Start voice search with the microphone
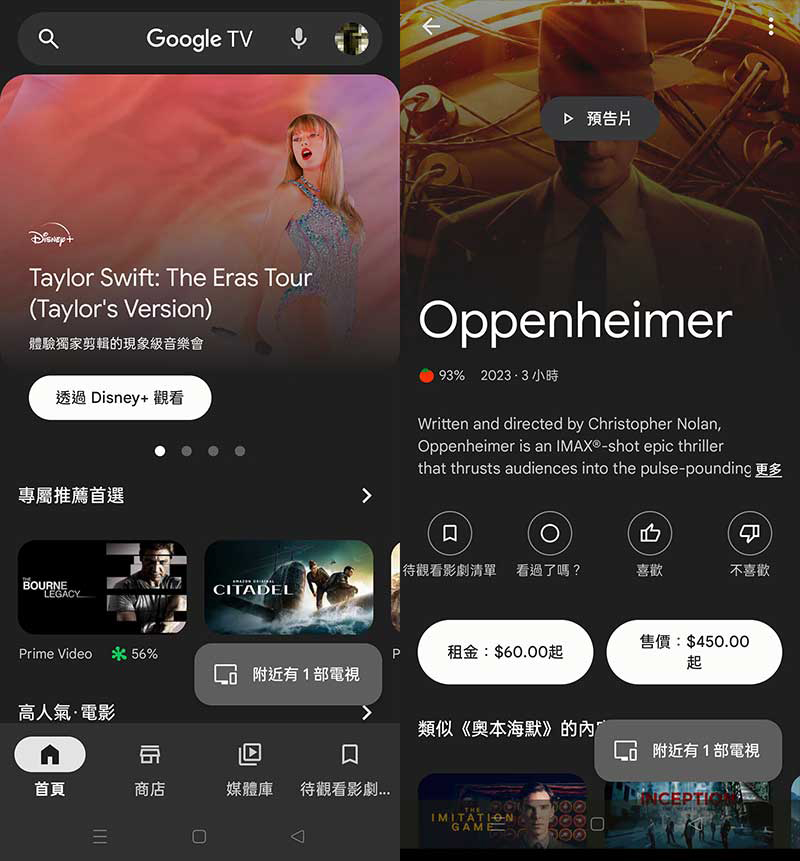The width and height of the screenshot is (800, 861). 298,39
